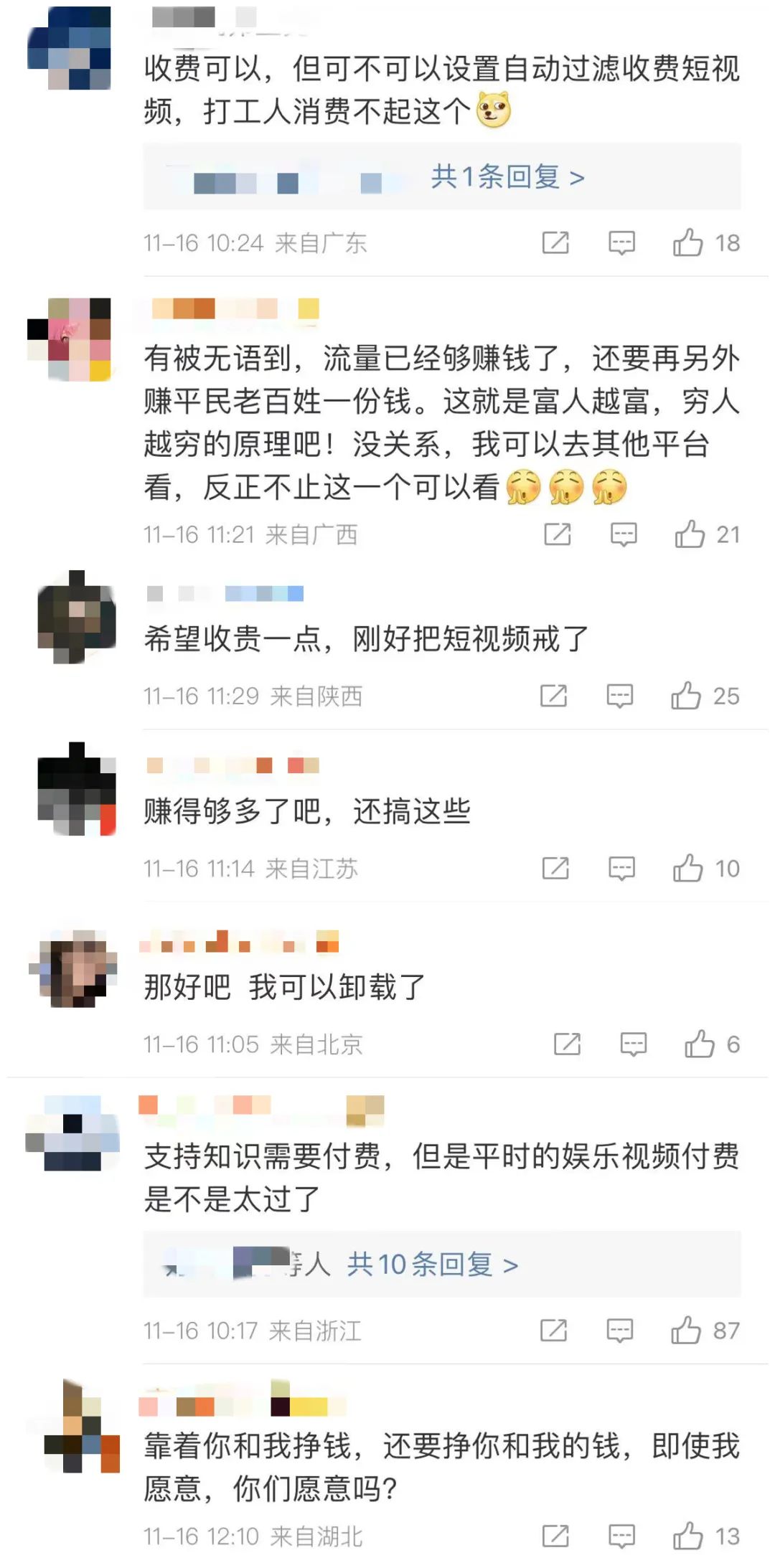Reply to the 北京 11:05 comment
Viewport: 775px width, 1568px height.
pyautogui.click(x=633, y=1044)
